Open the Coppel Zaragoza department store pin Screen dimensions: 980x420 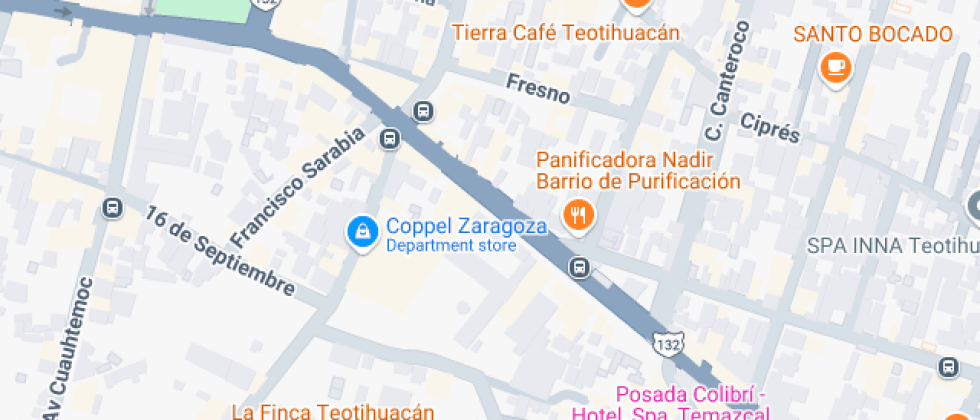[x=362, y=234]
